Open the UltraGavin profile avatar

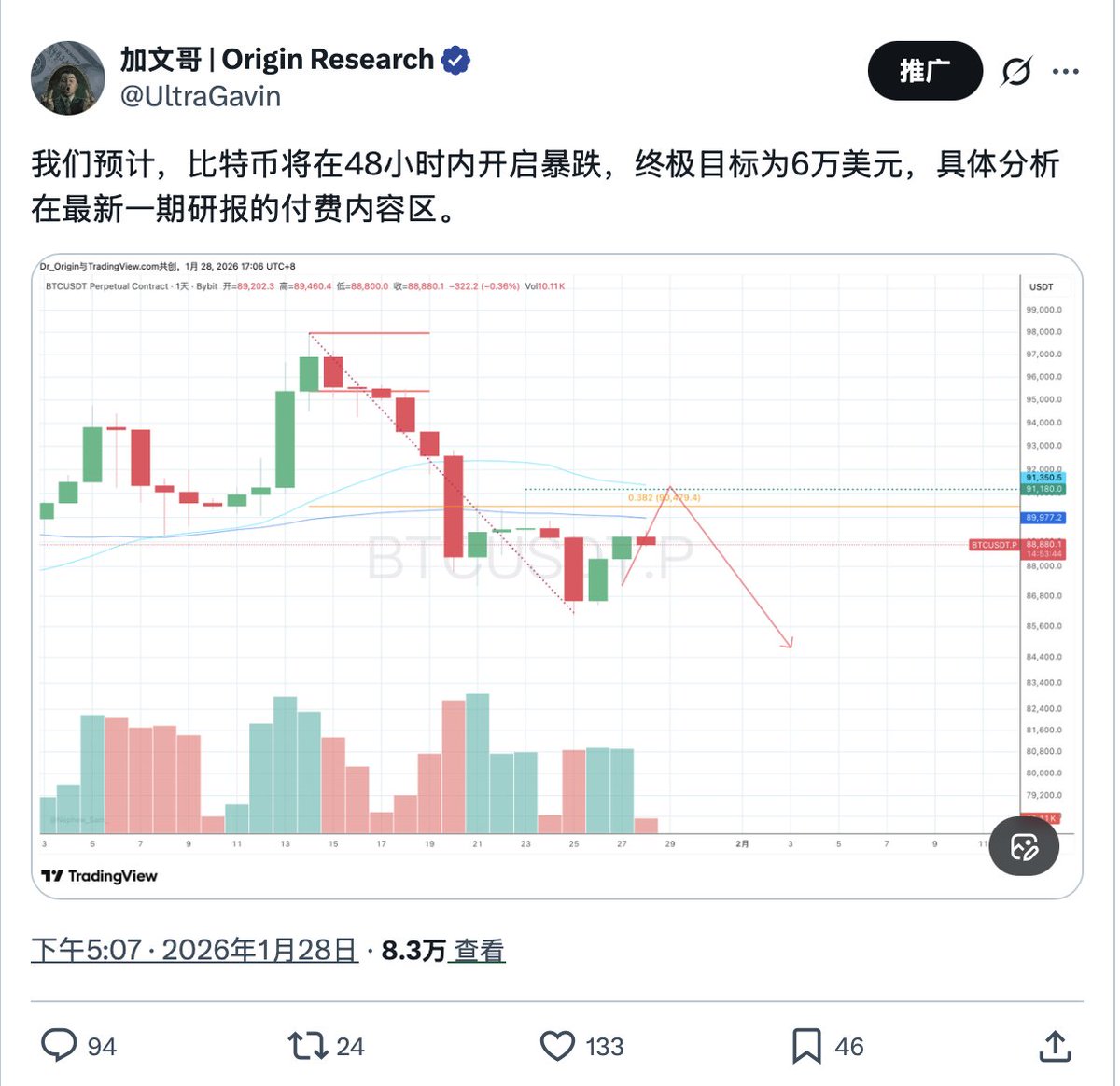pyautogui.click(x=67, y=78)
